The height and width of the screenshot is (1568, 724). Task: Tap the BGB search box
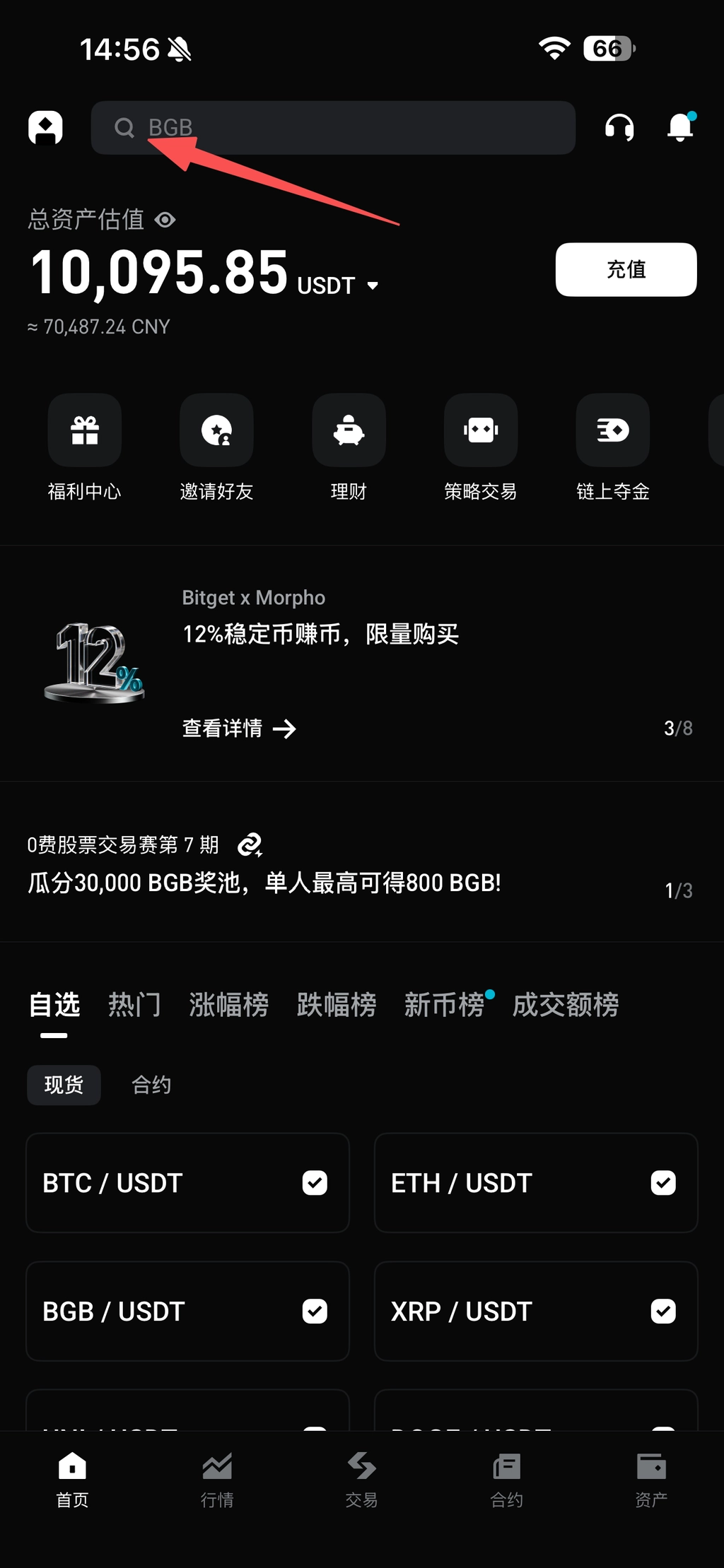tap(332, 128)
